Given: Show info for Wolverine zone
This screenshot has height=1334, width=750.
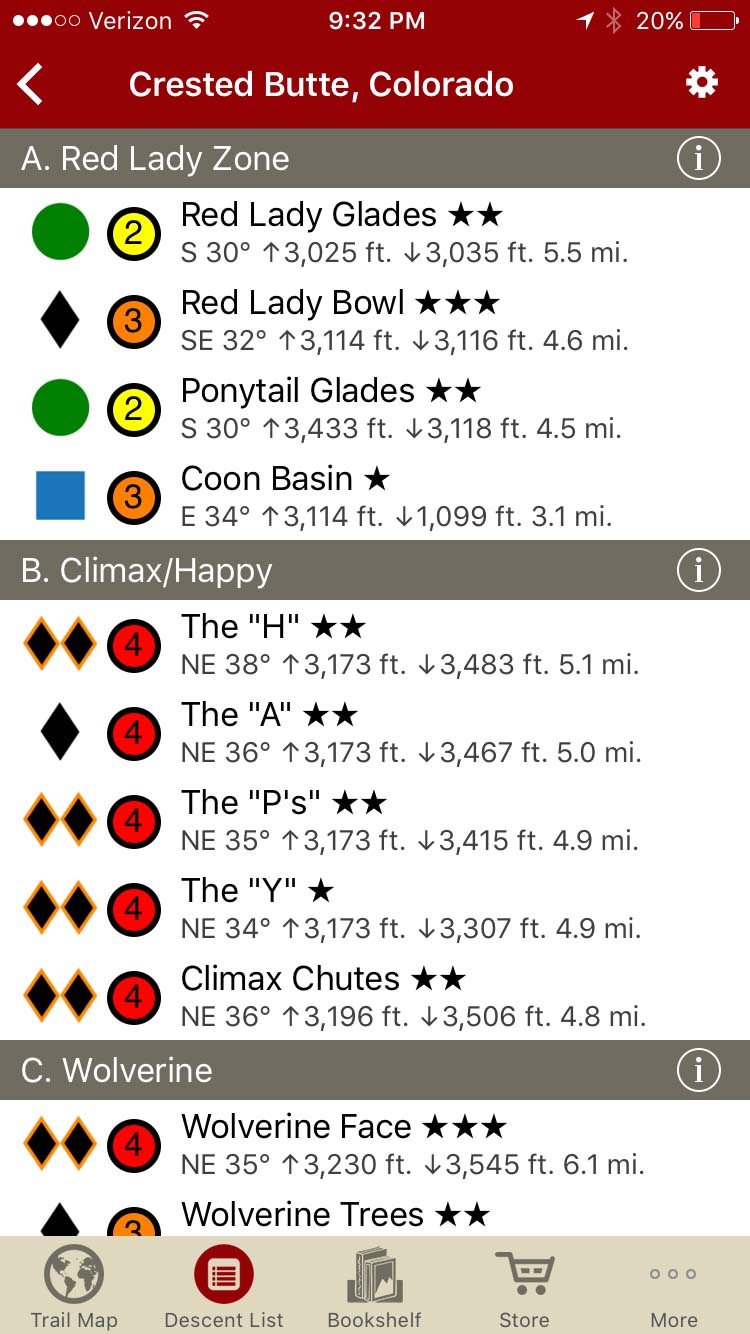Looking at the screenshot, I should (x=698, y=1070).
